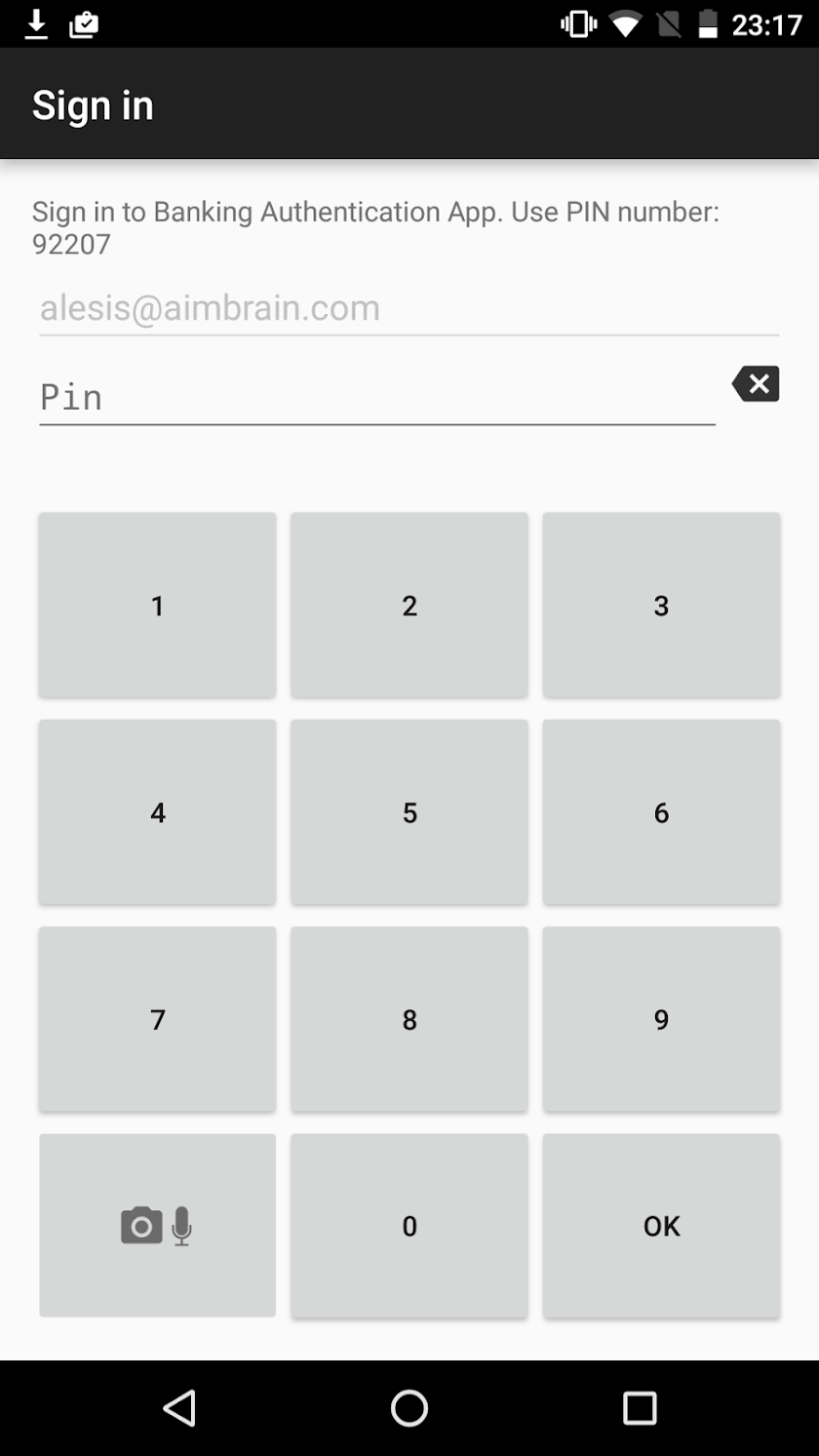Confirm the PIN with OK
Screen dimensions: 819x1456
click(x=661, y=1226)
